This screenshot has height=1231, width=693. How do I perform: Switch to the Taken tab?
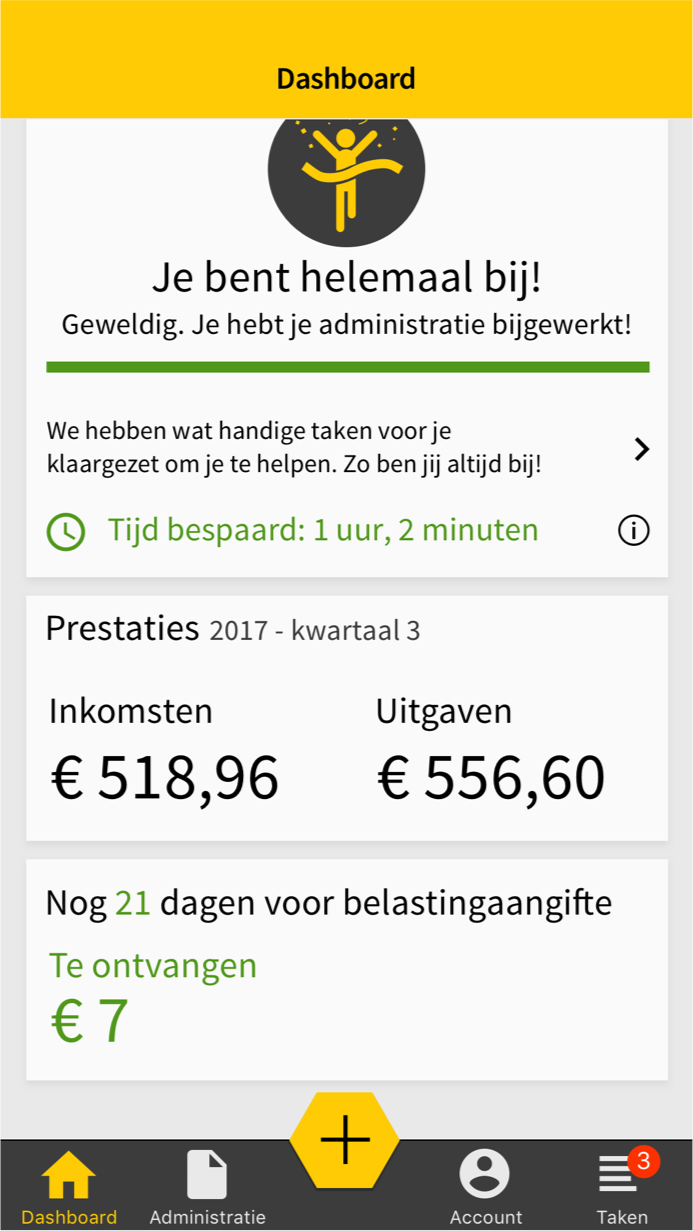[623, 1187]
